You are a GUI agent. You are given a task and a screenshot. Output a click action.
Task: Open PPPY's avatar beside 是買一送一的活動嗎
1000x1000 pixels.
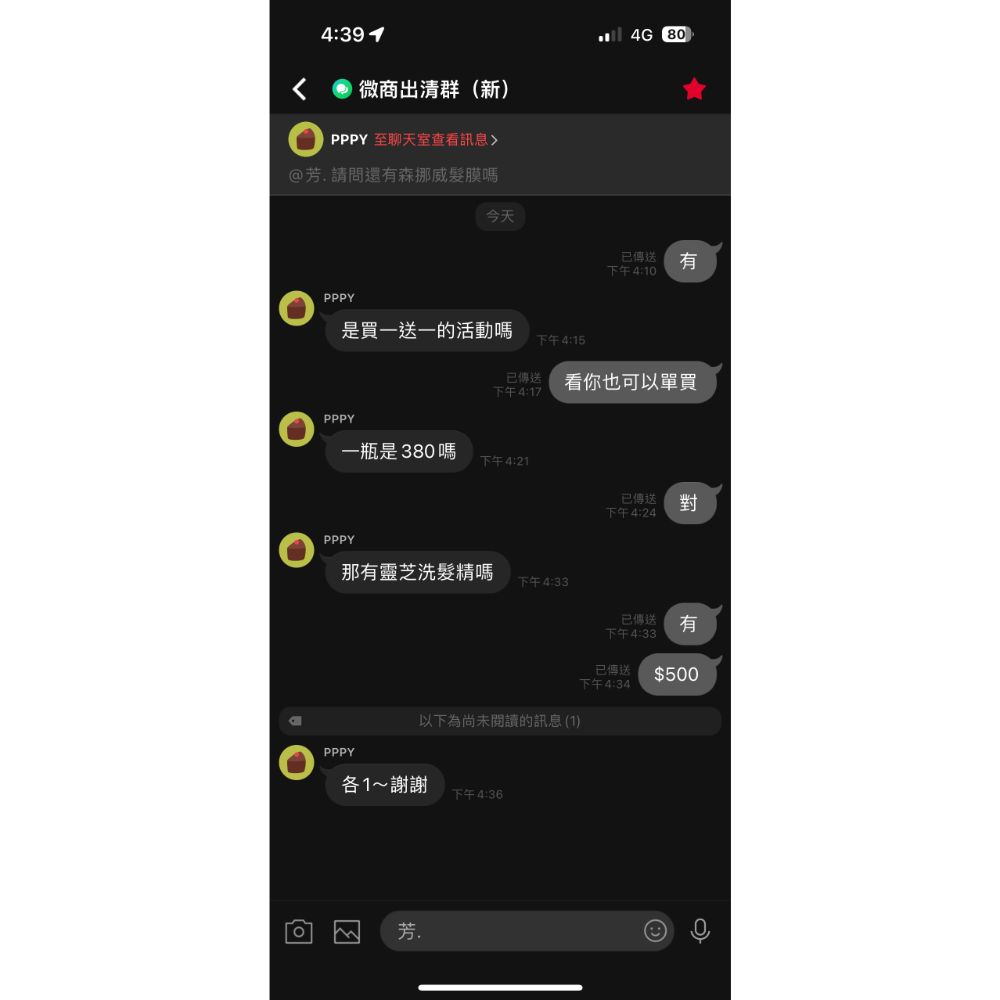(x=296, y=309)
